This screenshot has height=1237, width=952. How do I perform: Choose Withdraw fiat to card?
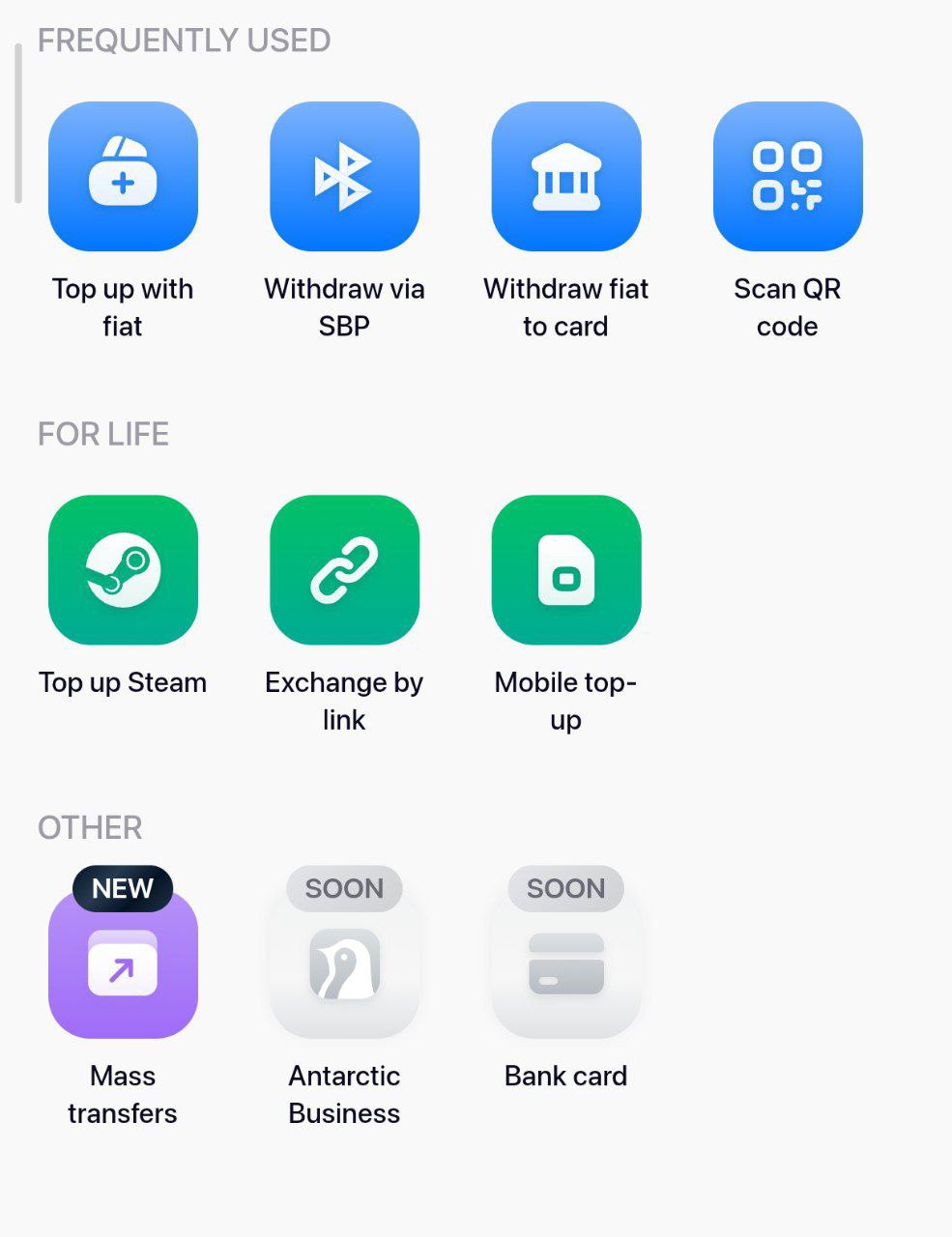coord(566,177)
